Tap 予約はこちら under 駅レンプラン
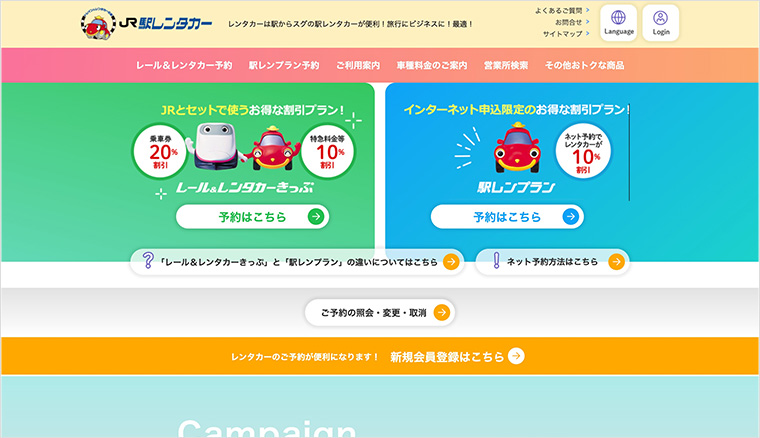Screen dimensions: 760x438 pyautogui.click(x=507, y=216)
